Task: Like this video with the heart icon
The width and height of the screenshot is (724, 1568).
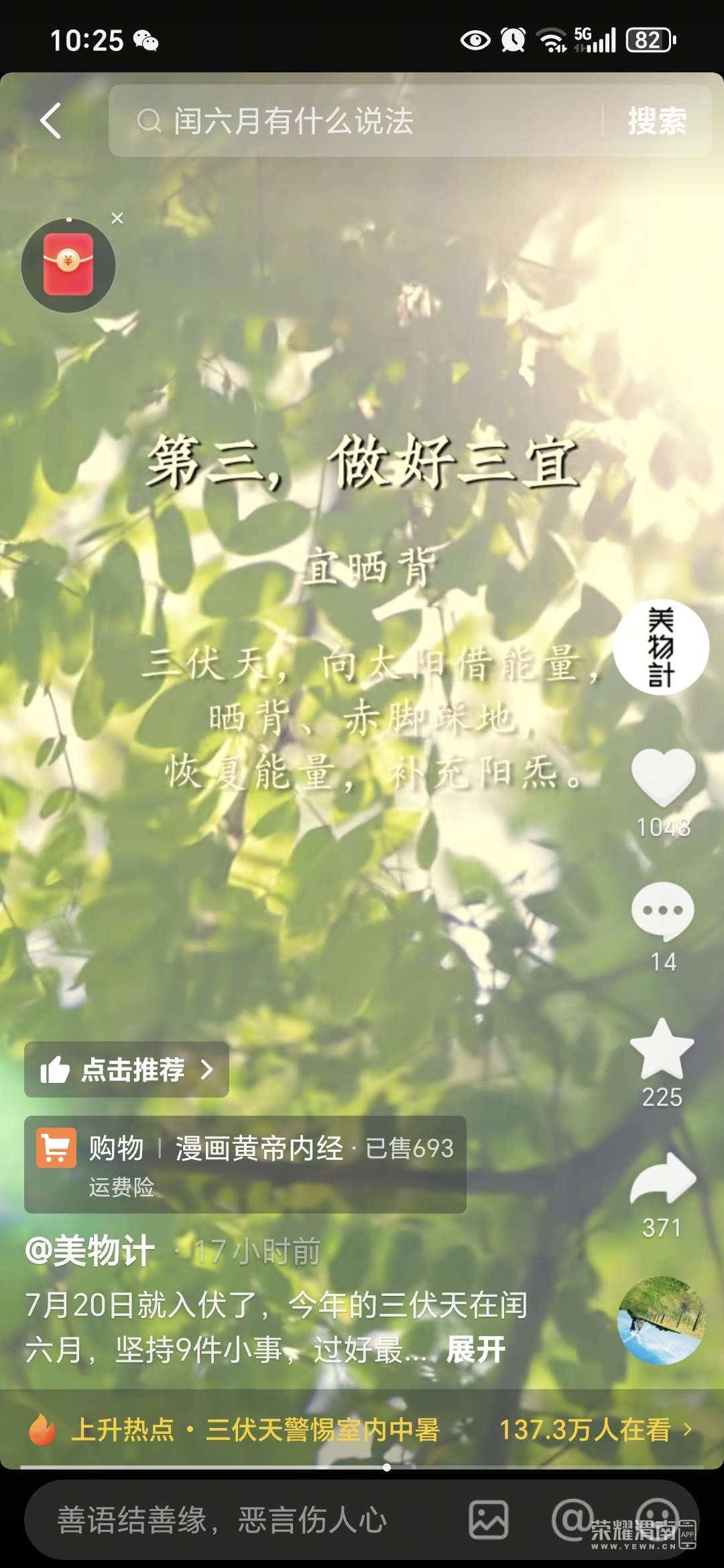Action: pos(662,777)
